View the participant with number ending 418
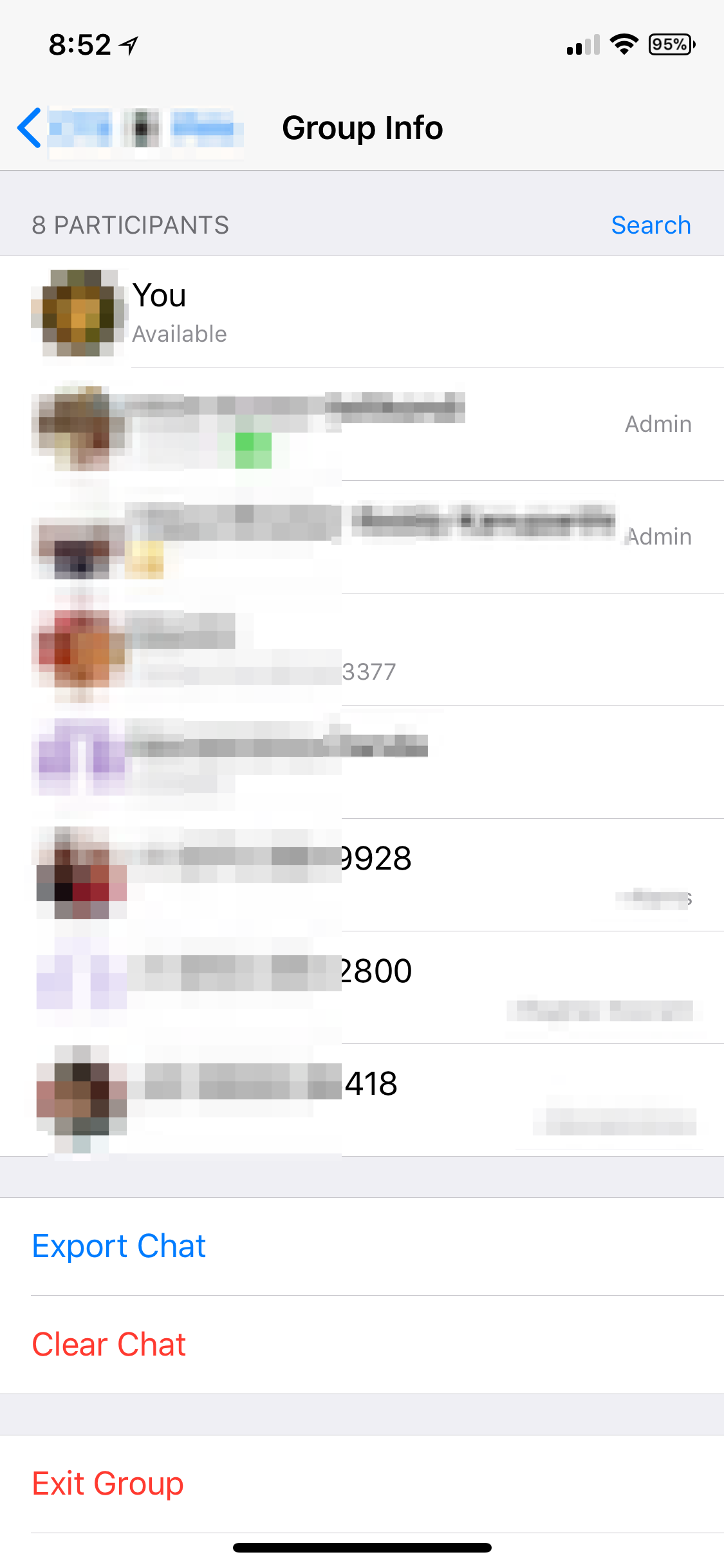Viewport: 724px width, 1568px height. pos(360,1099)
